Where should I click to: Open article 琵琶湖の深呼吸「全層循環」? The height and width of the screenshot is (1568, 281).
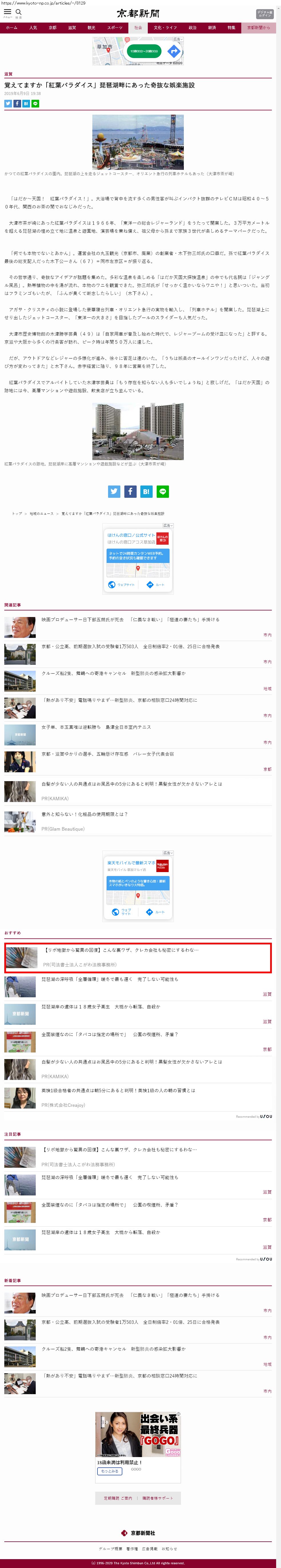[x=109, y=979]
